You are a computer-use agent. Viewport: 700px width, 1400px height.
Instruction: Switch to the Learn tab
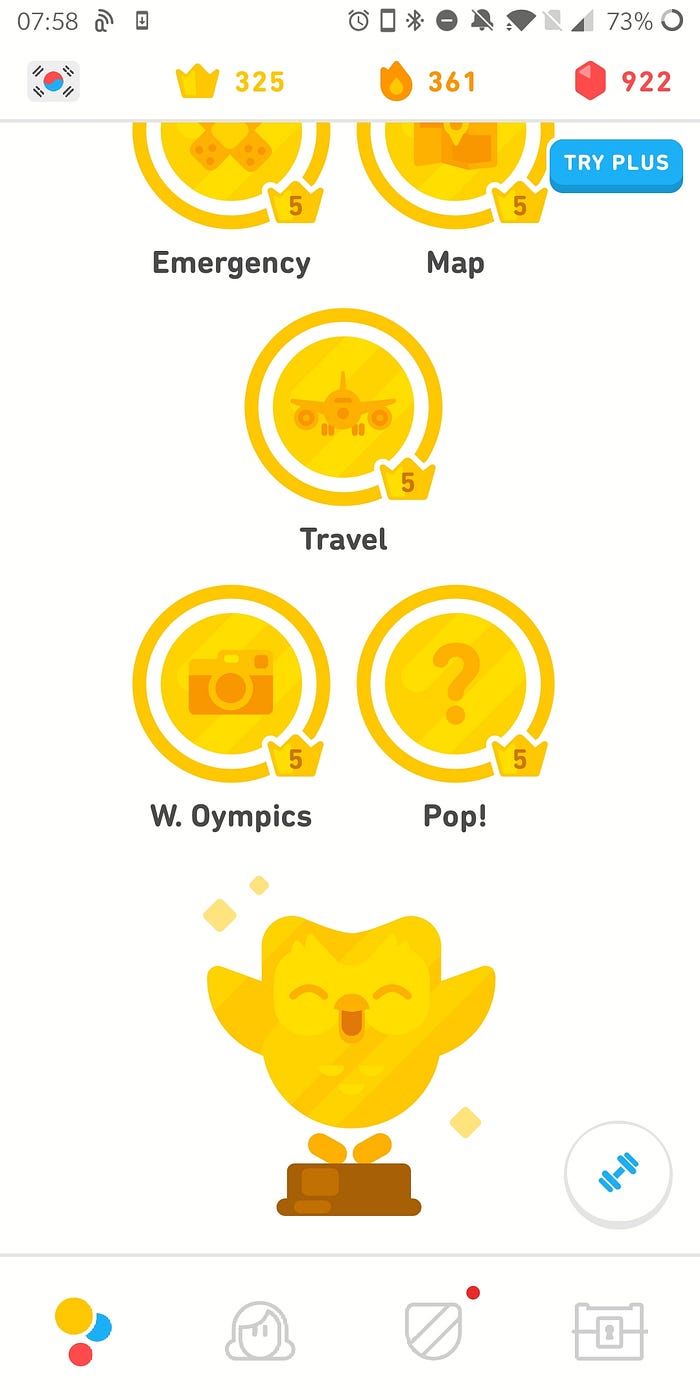pos(83,1330)
